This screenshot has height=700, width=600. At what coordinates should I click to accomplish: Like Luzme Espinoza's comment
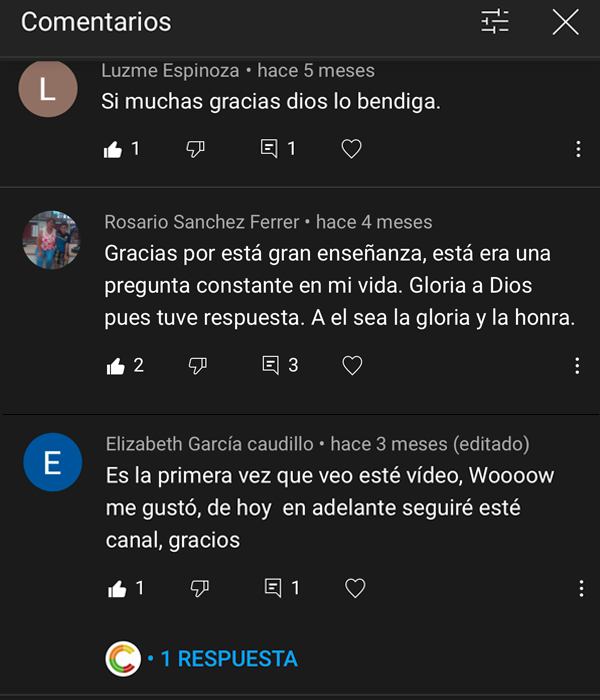(114, 149)
